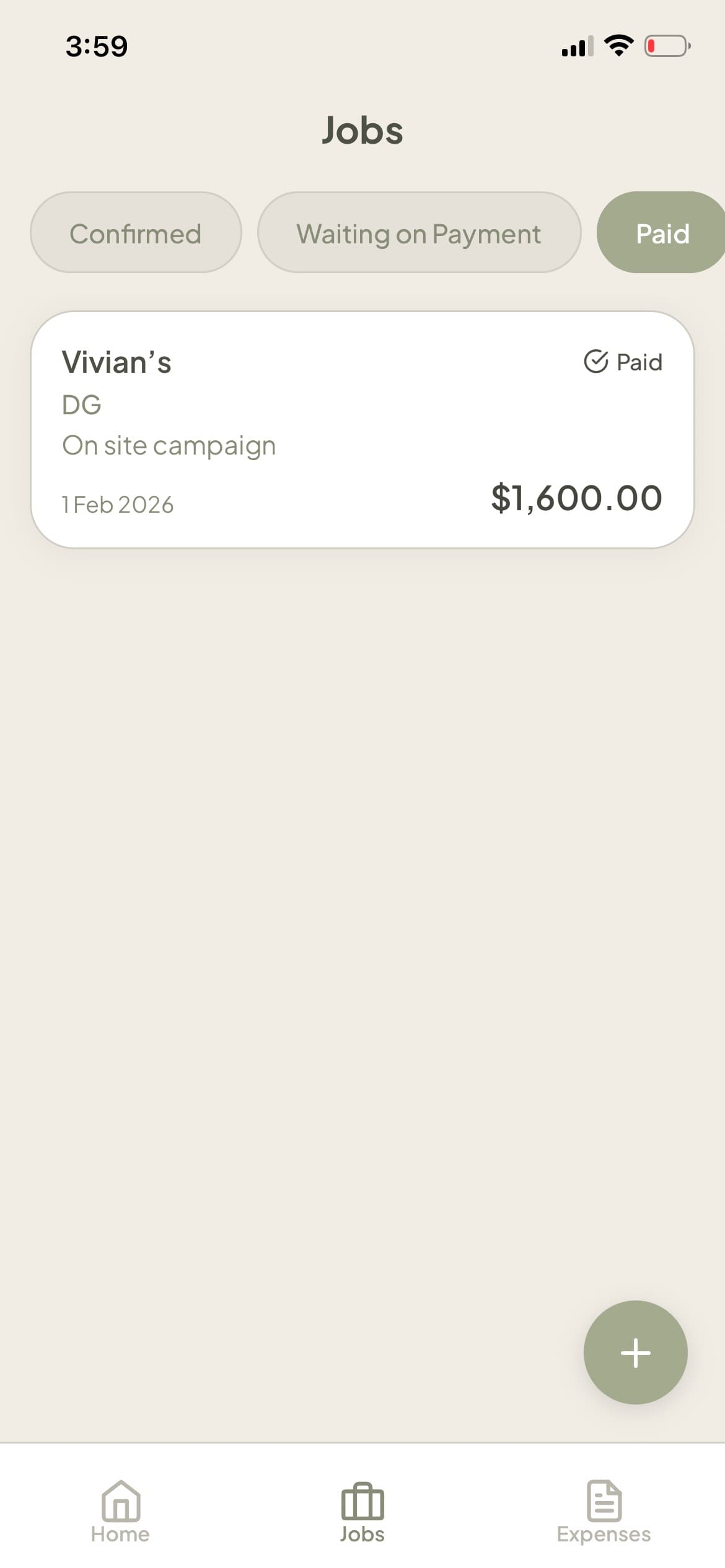Tap the DG client label
This screenshot has height=1568, width=725.
(81, 404)
